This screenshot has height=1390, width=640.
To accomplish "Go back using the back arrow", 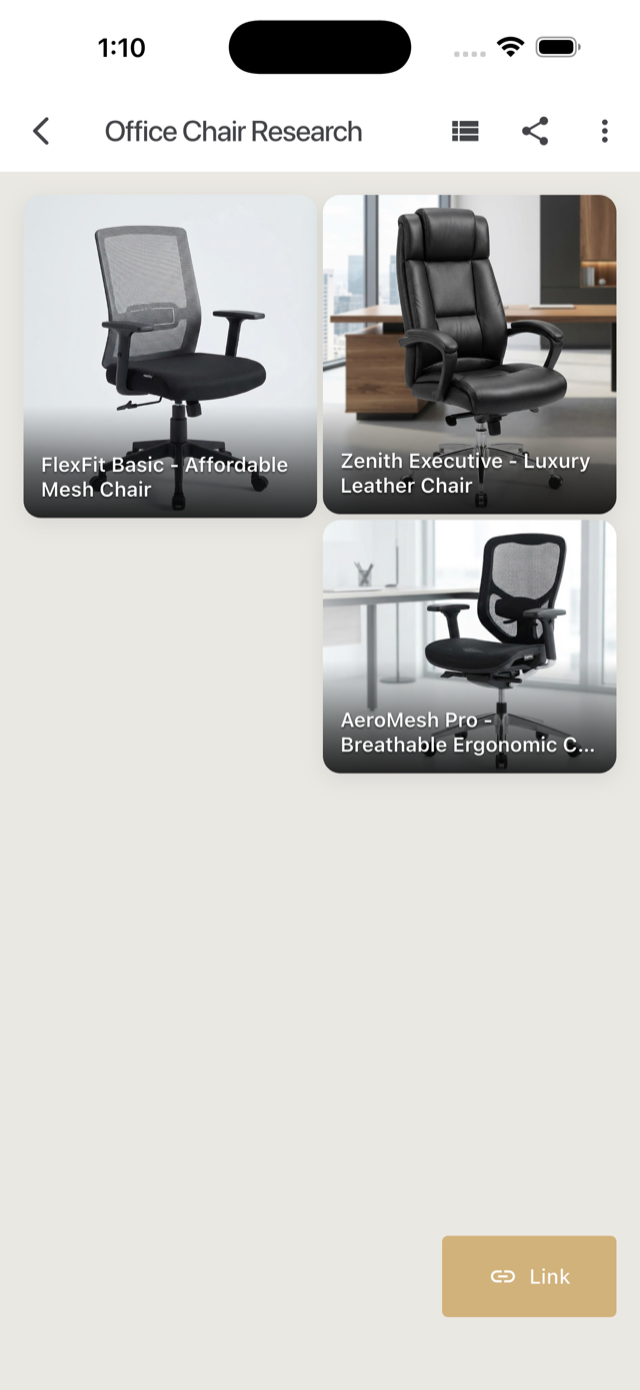I will [41, 131].
